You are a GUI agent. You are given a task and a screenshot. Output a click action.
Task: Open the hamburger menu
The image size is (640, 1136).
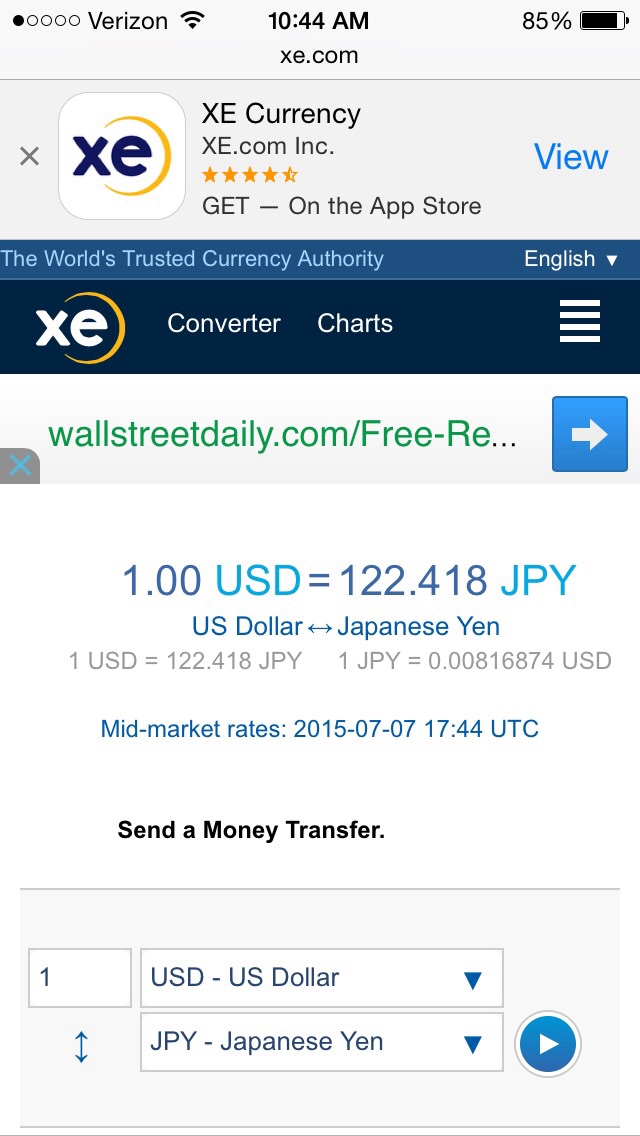(580, 321)
